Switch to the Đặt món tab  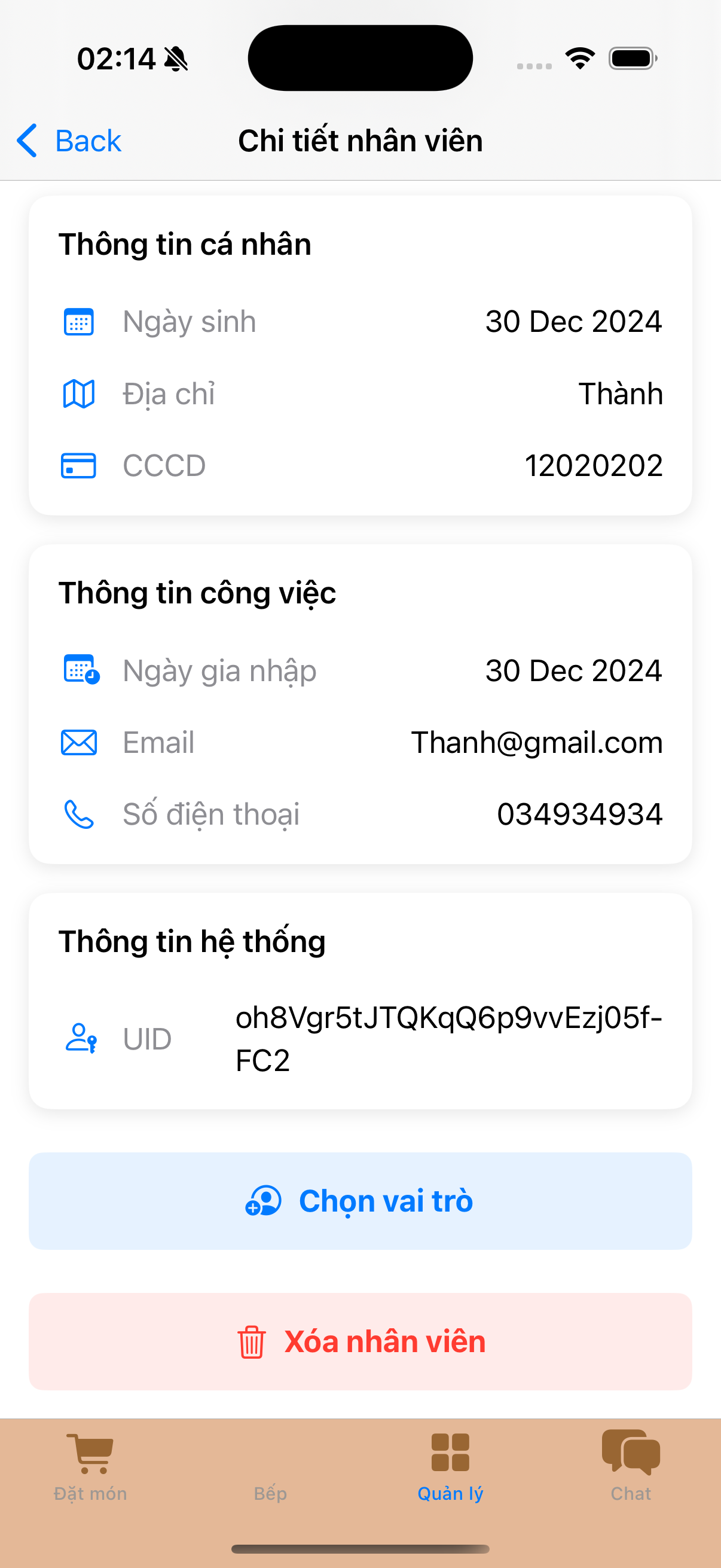[x=90, y=1466]
